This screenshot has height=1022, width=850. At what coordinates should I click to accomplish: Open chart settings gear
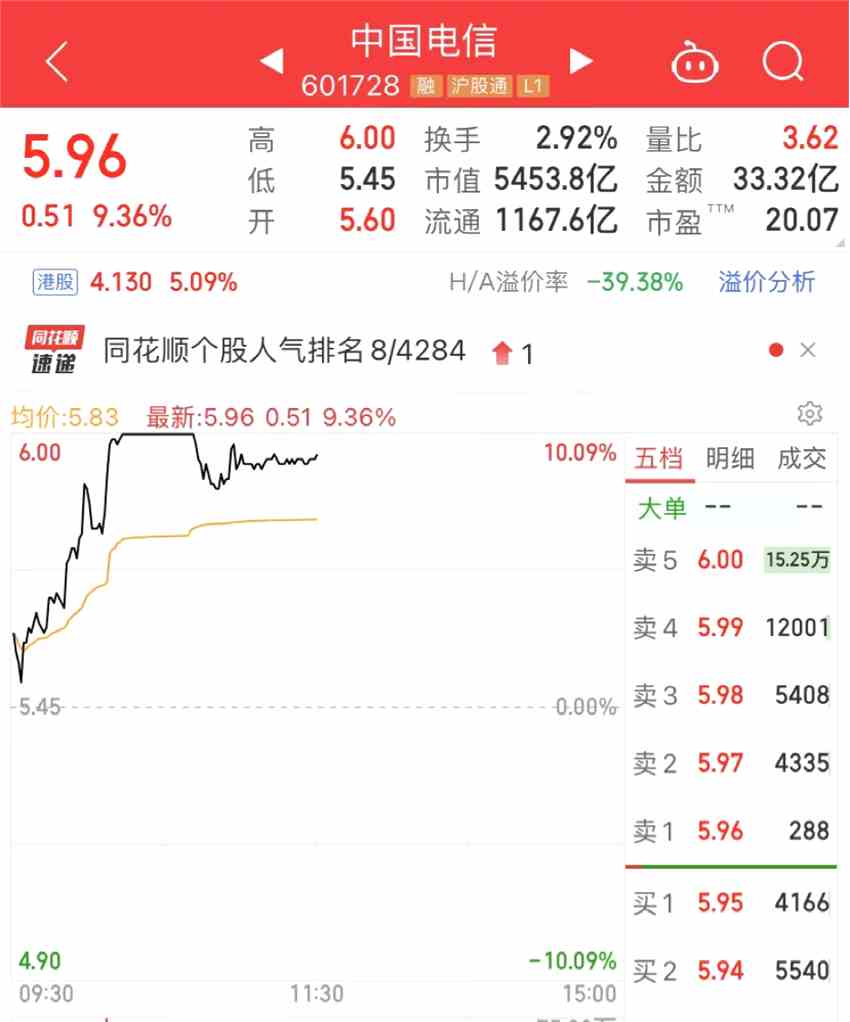pos(809,414)
